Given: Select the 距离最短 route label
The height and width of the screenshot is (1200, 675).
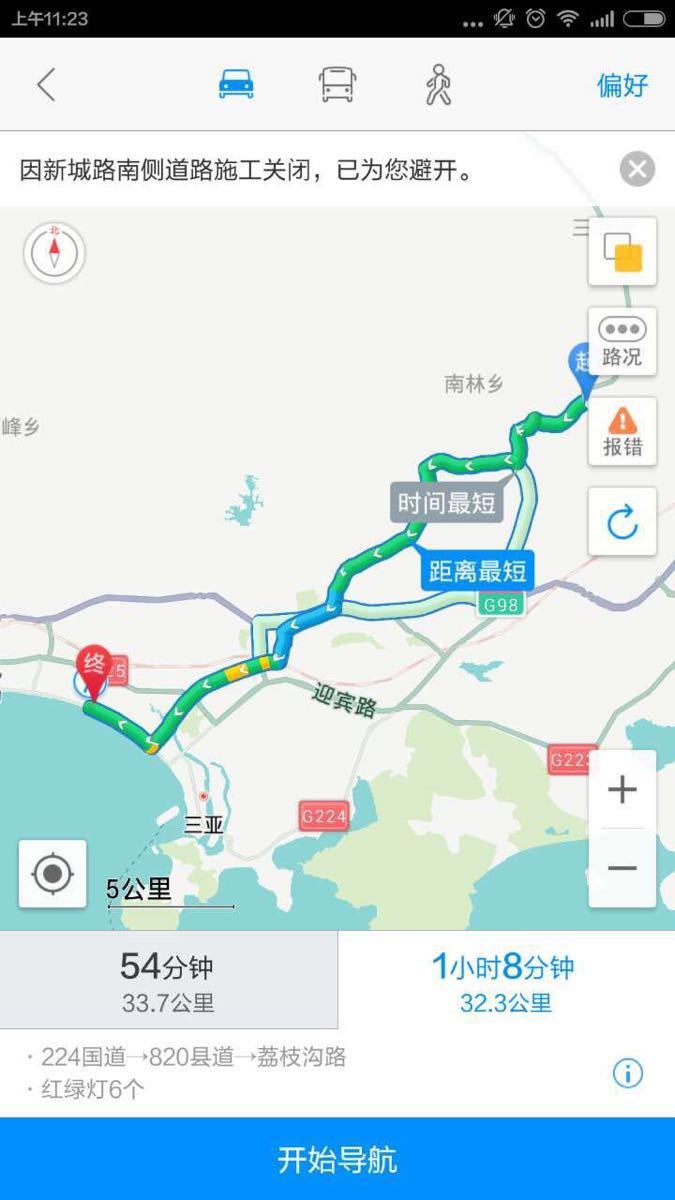Looking at the screenshot, I should tap(477, 572).
